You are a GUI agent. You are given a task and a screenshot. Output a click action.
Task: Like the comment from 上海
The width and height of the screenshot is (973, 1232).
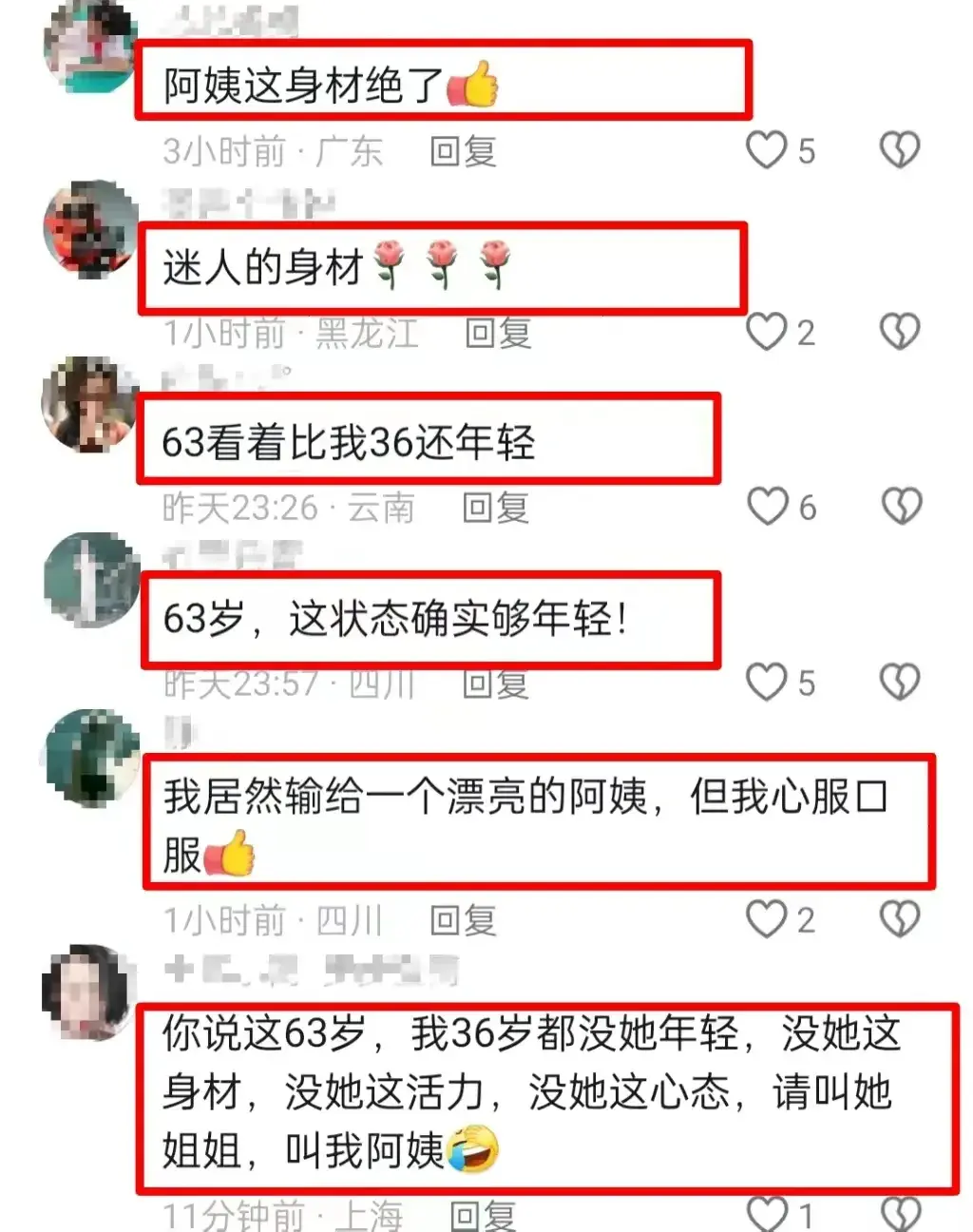(x=767, y=1213)
